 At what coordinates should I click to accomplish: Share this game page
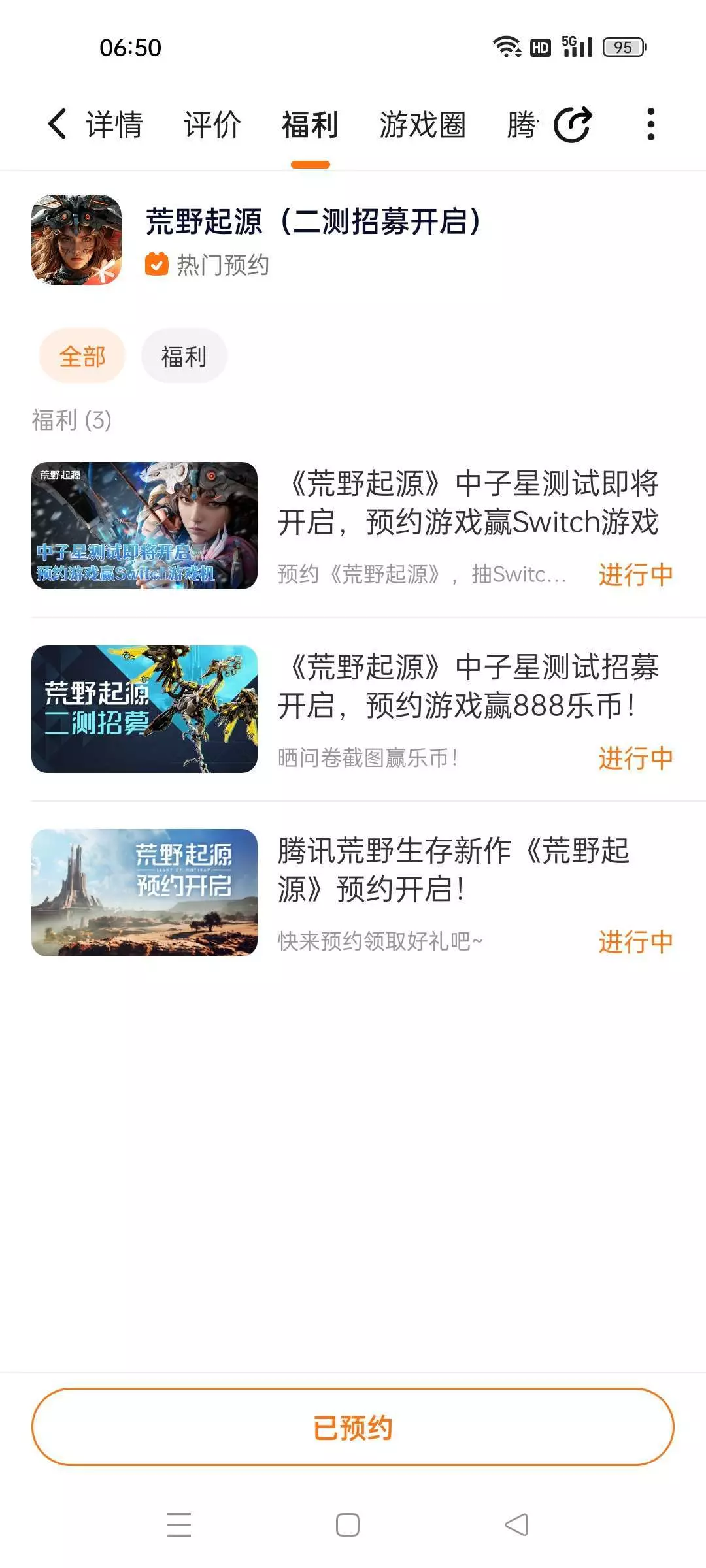[573, 124]
